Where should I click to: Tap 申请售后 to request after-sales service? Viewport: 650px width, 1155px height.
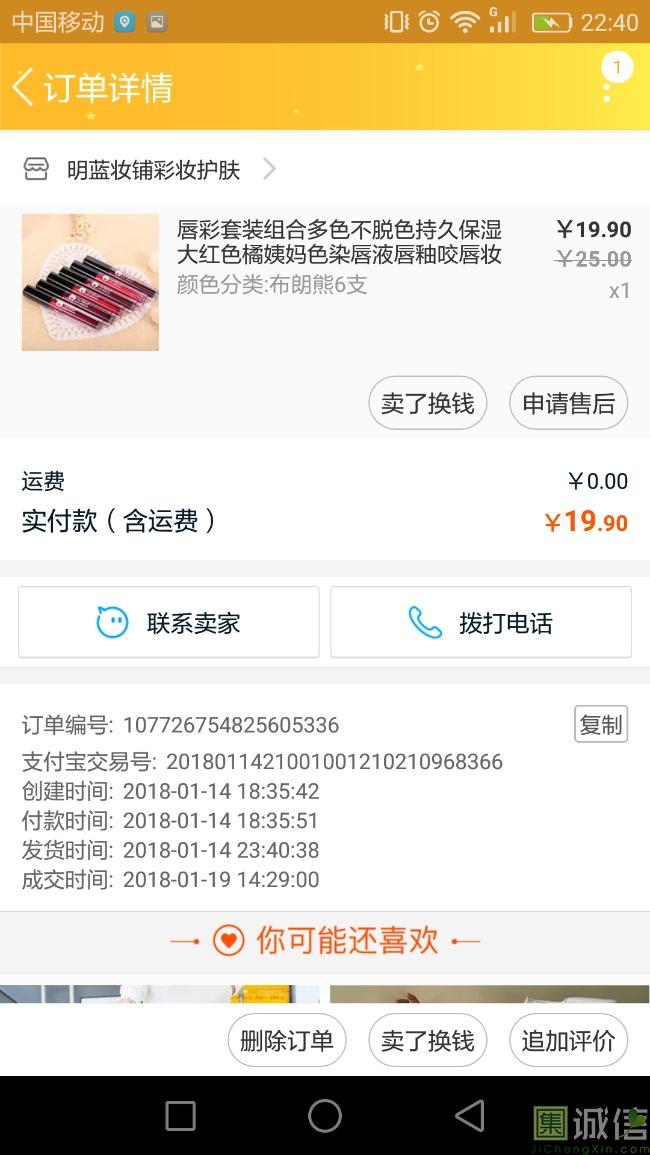(x=568, y=403)
